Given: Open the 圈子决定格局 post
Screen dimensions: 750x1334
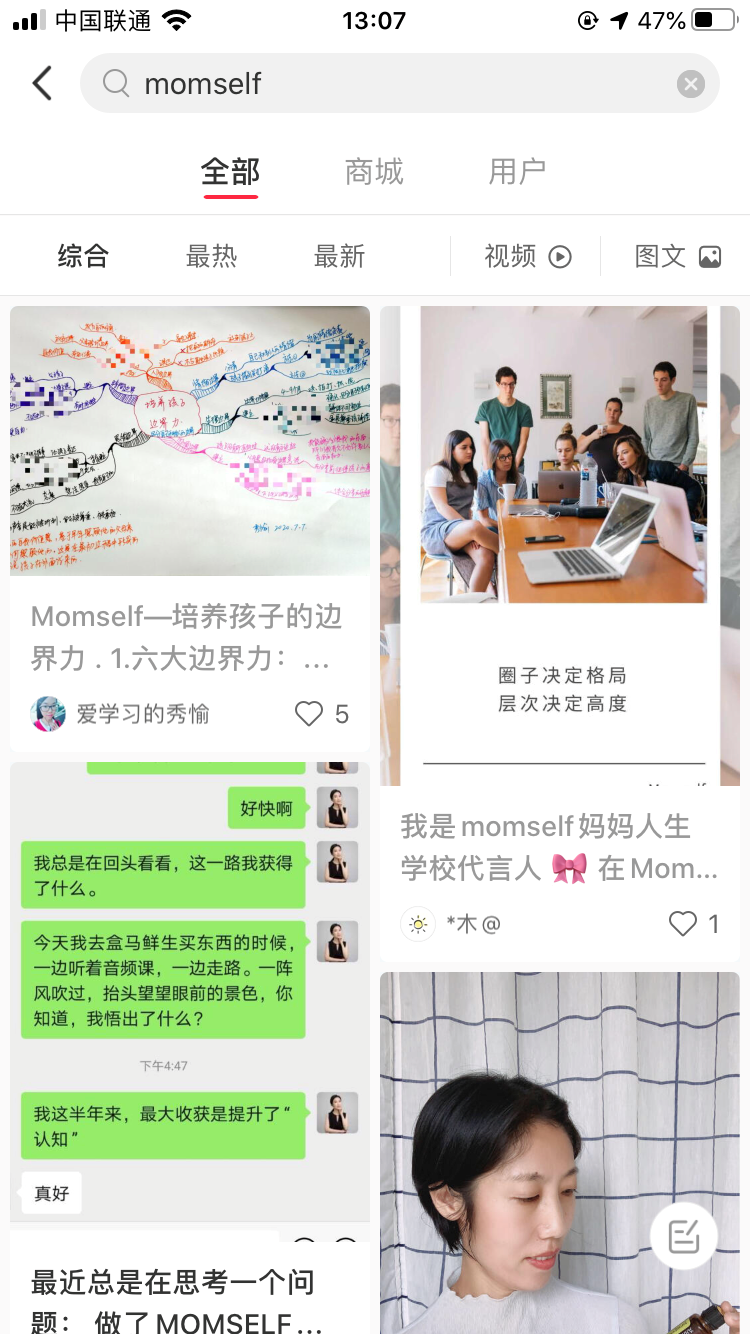Looking at the screenshot, I should point(560,545).
